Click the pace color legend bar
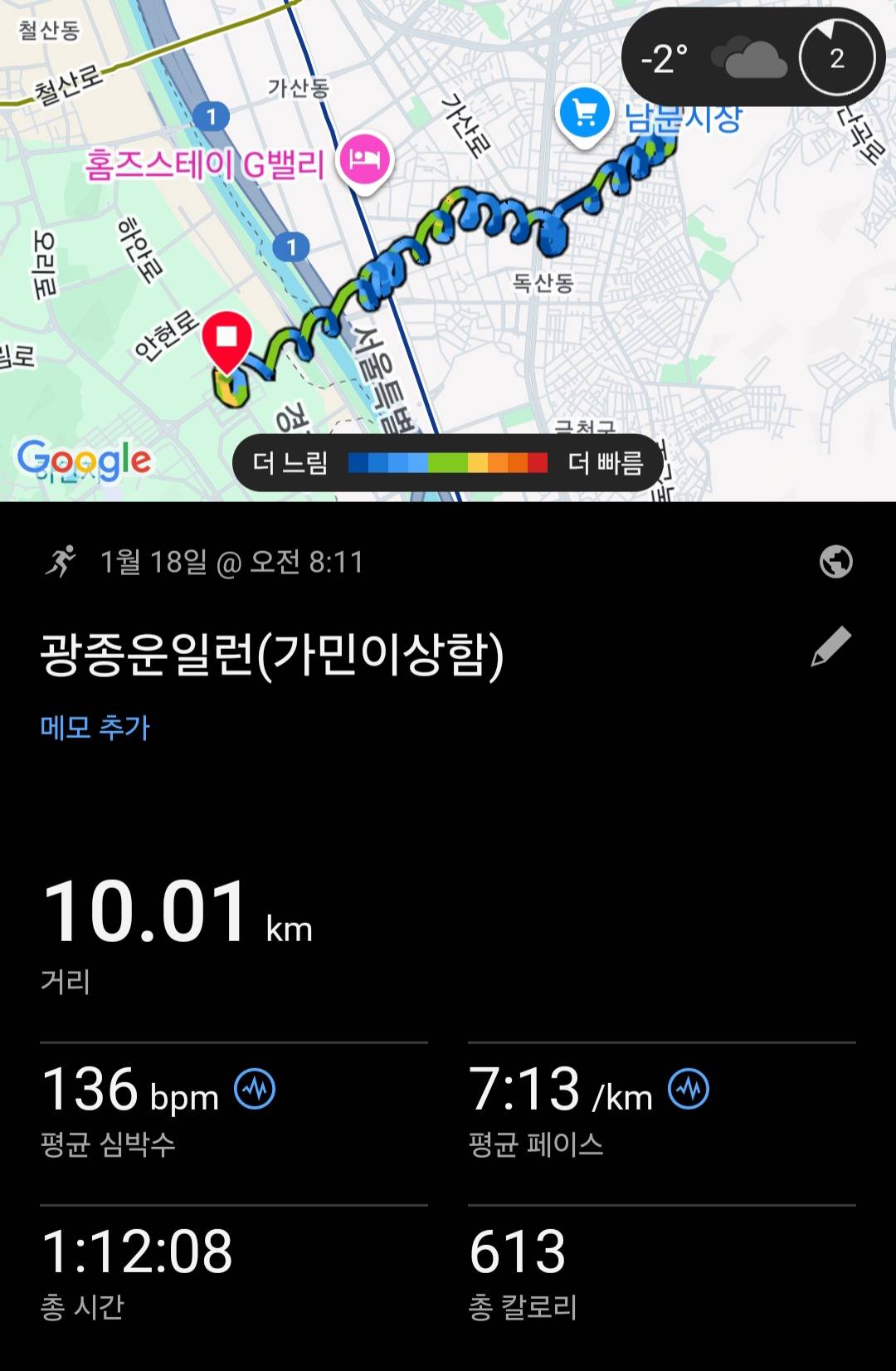The image size is (896, 1371). tap(448, 465)
